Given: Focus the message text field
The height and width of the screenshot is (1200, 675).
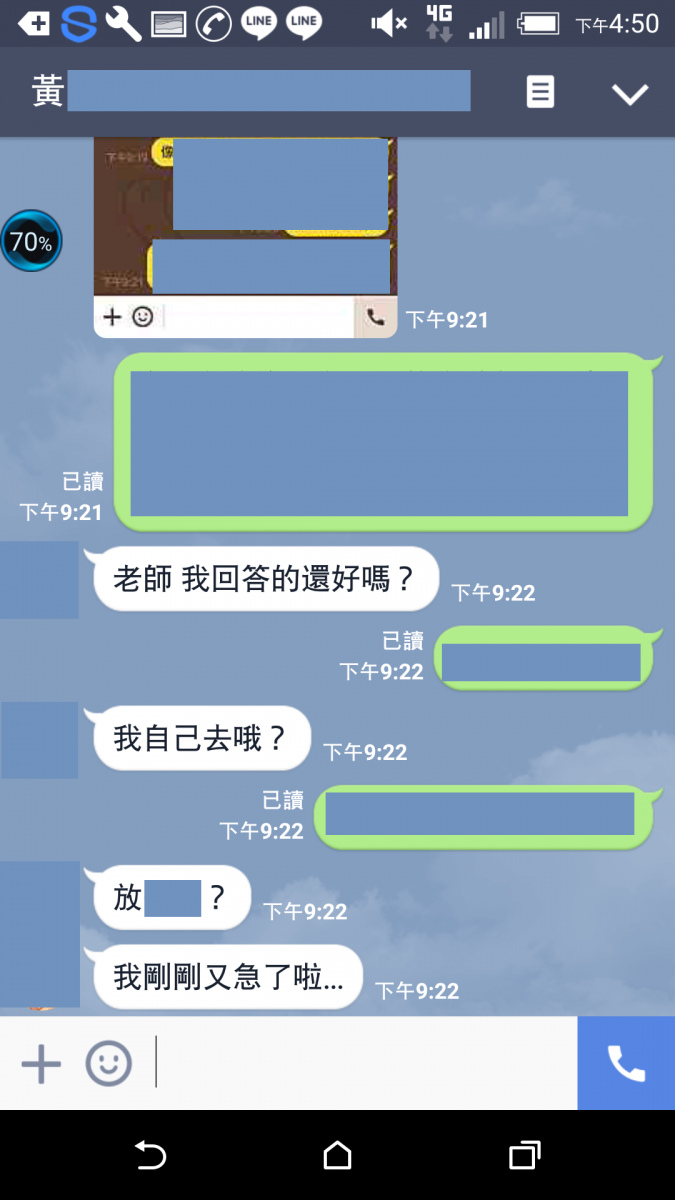Looking at the screenshot, I should 365,1064.
